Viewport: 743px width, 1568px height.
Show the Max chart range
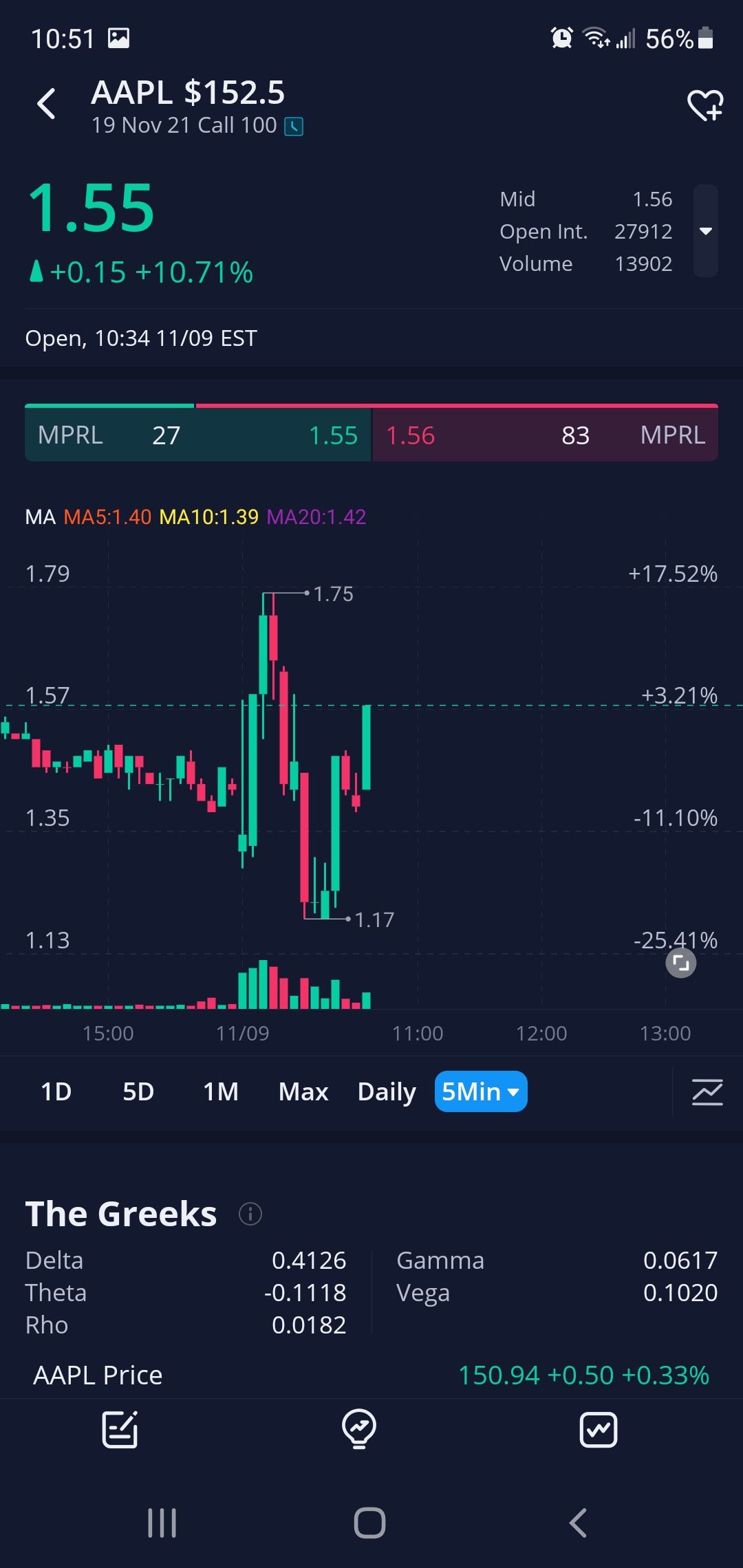click(x=303, y=1091)
